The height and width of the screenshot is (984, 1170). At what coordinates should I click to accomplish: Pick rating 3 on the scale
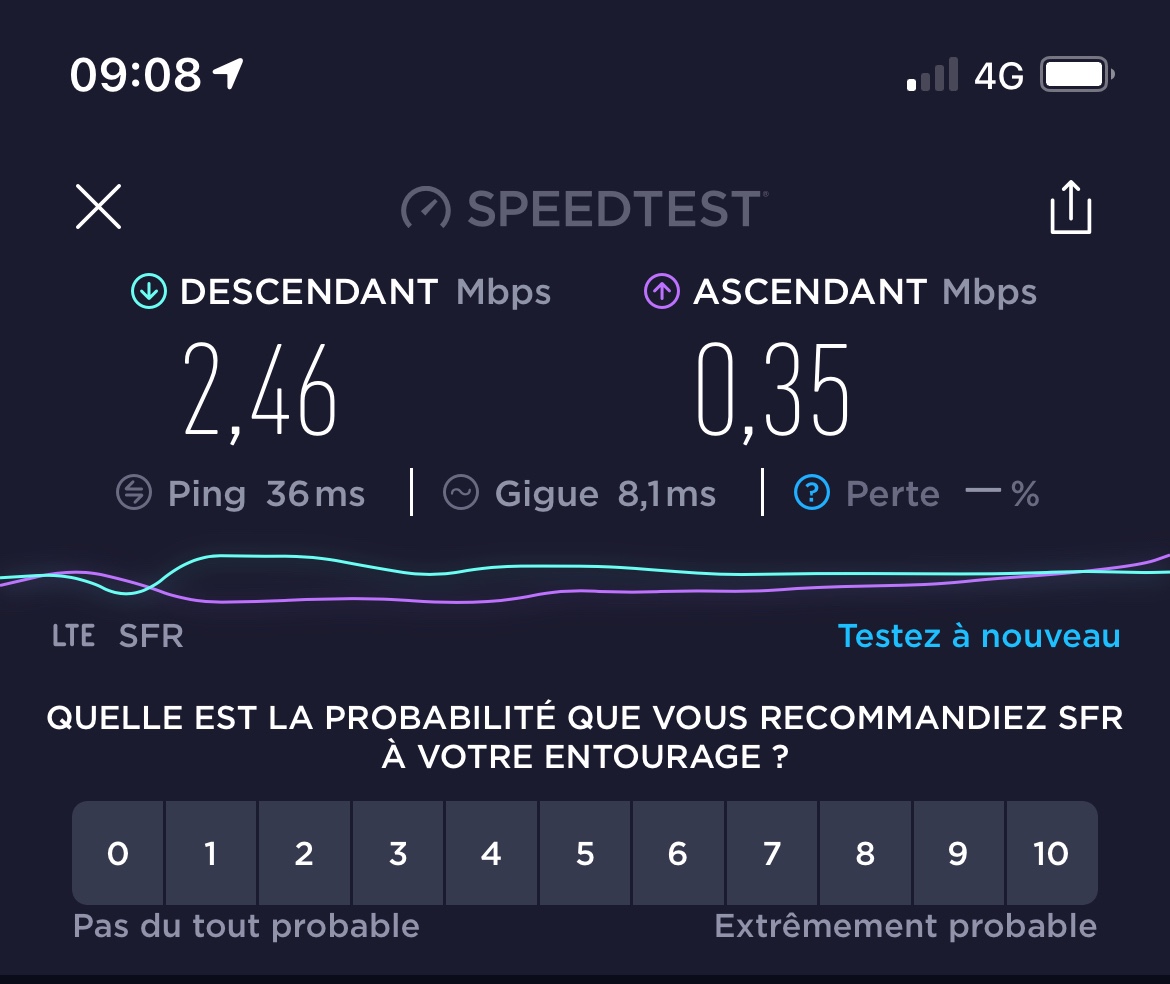point(398,853)
